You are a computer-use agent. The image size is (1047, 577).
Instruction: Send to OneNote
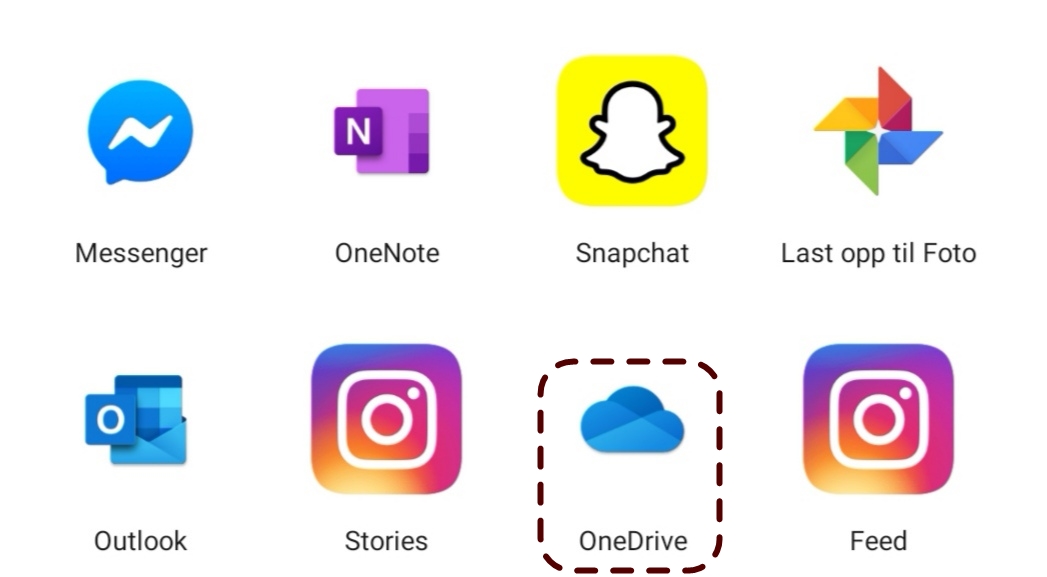coord(385,134)
